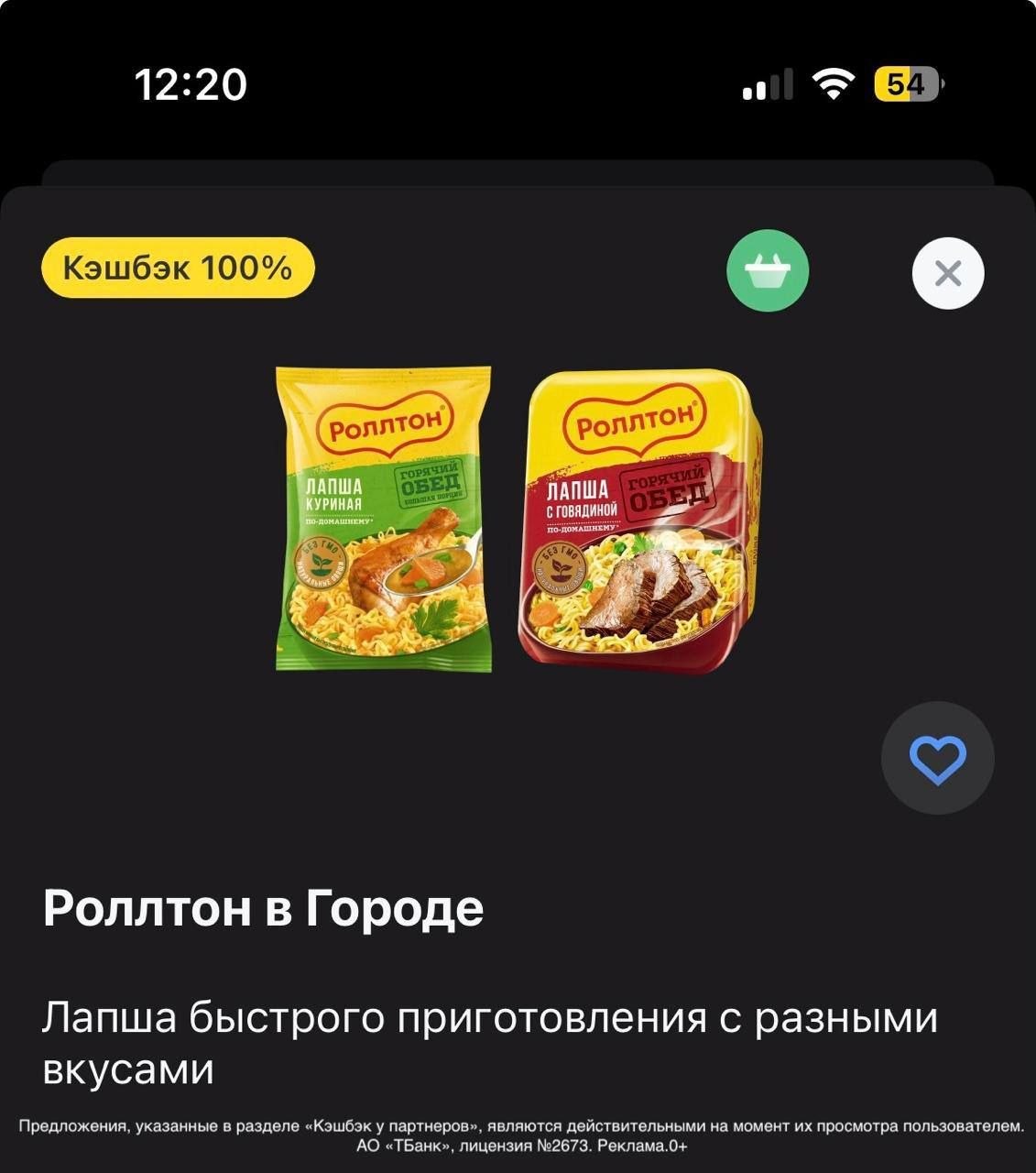The width and height of the screenshot is (1036, 1173).
Task: Close the Роллтон cashback offer sheet
Action: pos(948,273)
